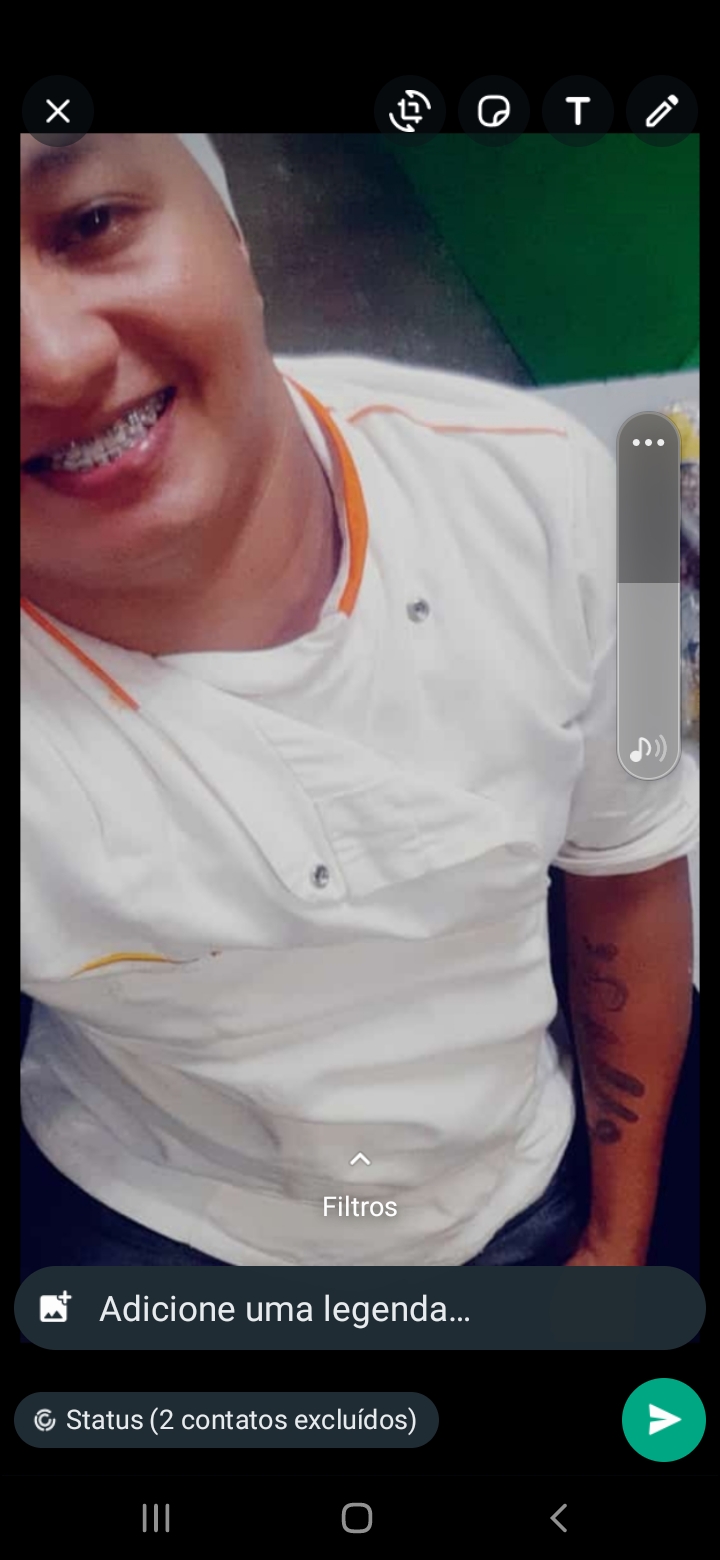Close the status editor
Image resolution: width=720 pixels, height=1560 pixels.
58,111
